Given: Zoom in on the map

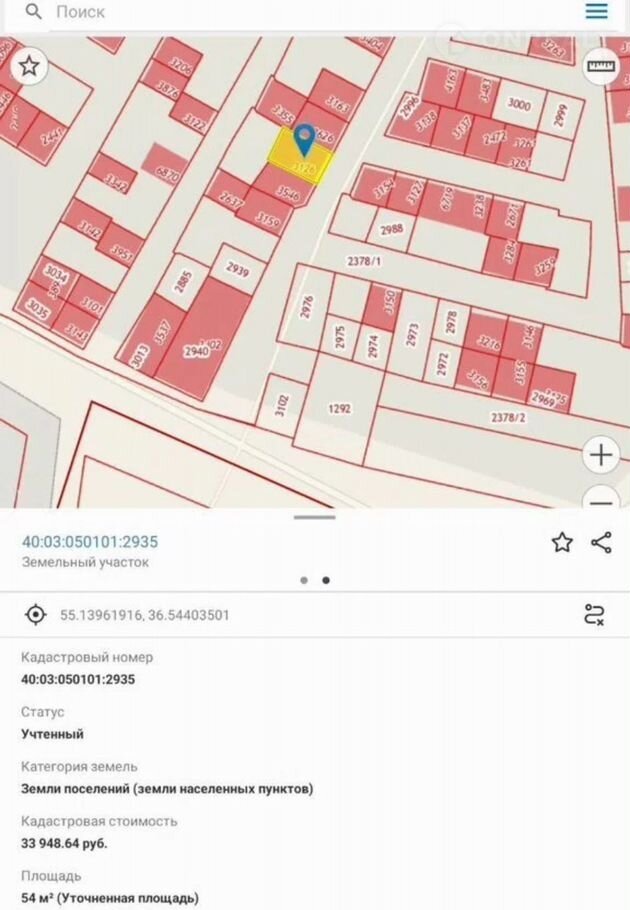Looking at the screenshot, I should [x=601, y=455].
